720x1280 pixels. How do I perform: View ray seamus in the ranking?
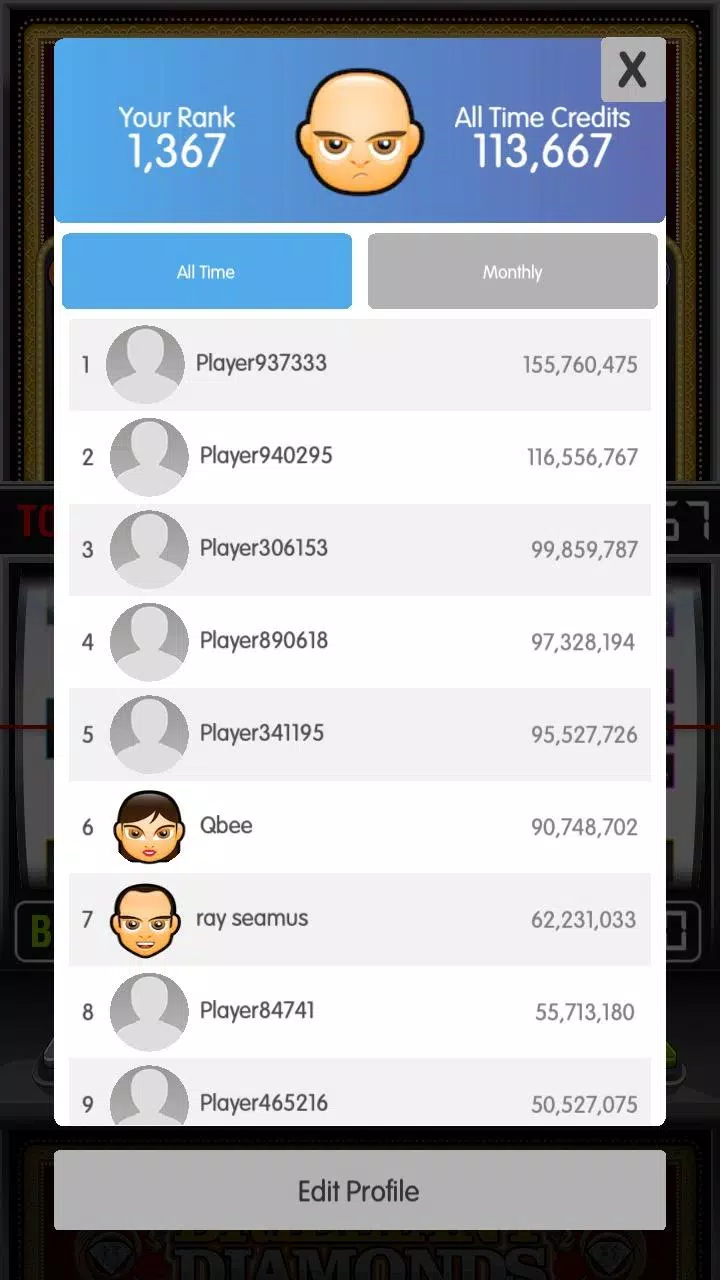(x=359, y=919)
